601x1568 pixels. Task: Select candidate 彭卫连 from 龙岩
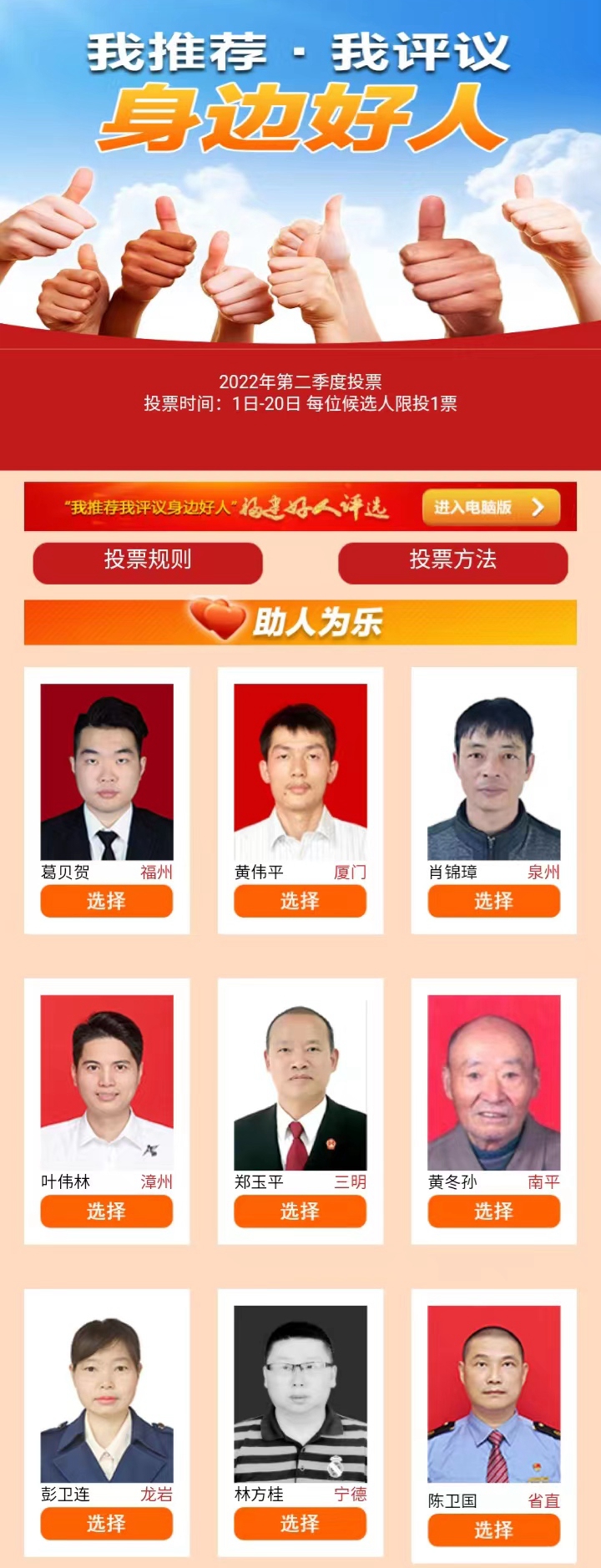pos(107,1524)
